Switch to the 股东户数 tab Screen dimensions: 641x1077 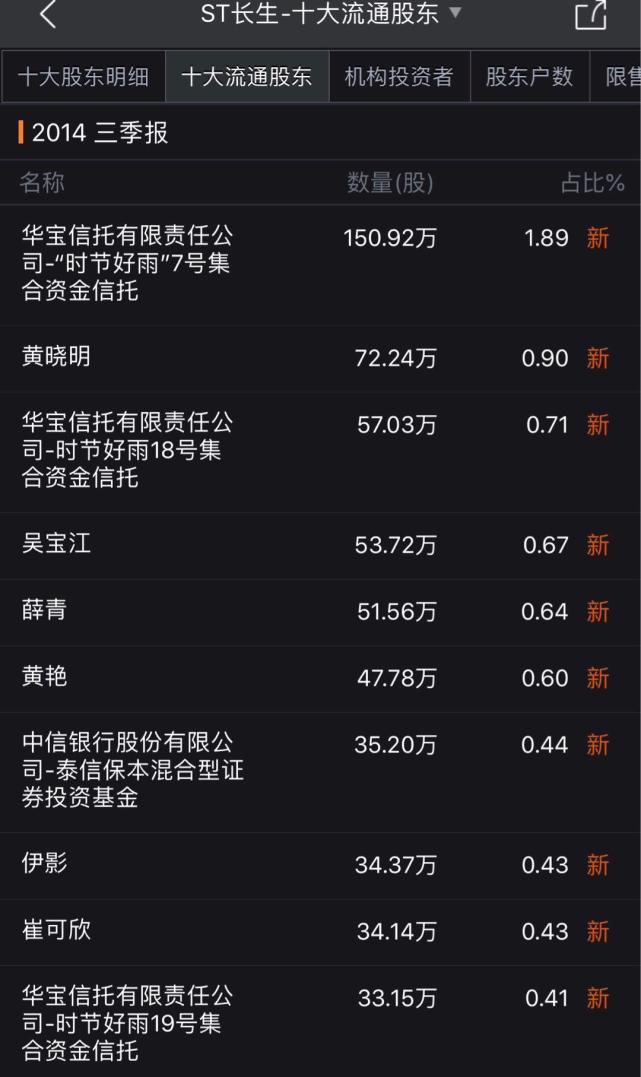point(529,77)
